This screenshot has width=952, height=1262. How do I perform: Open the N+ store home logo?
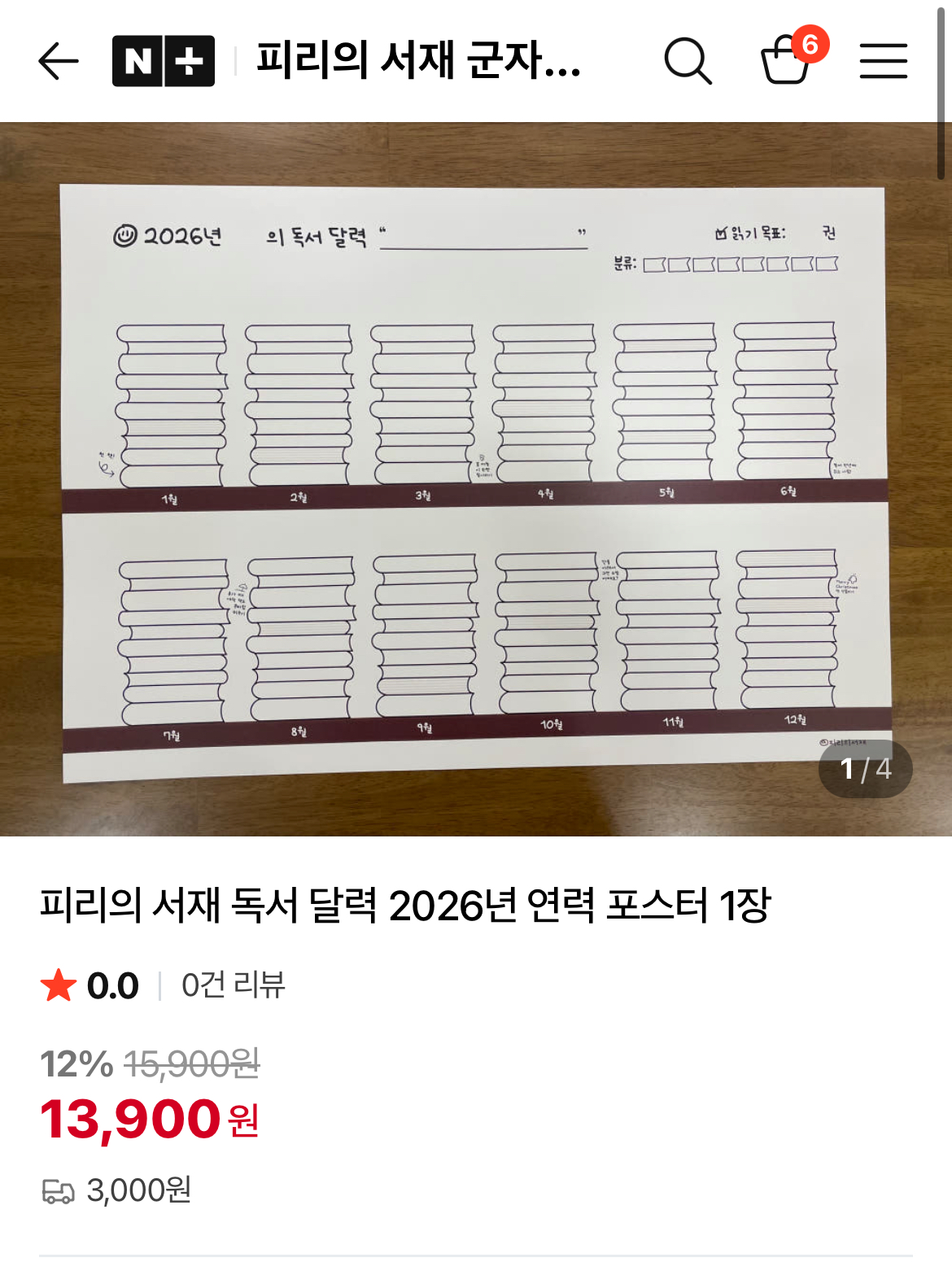(x=164, y=61)
